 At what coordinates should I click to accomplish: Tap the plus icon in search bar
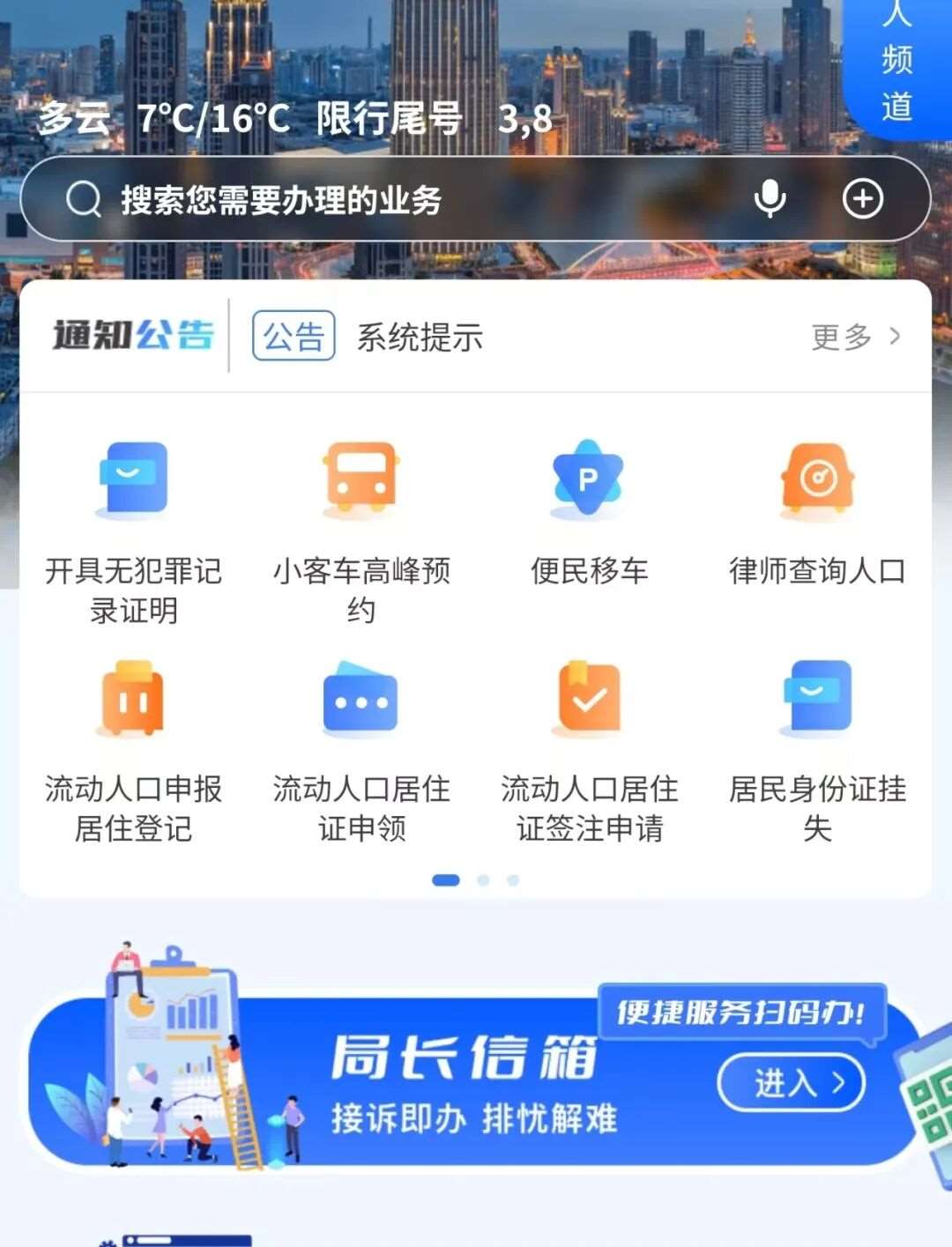[x=862, y=199]
